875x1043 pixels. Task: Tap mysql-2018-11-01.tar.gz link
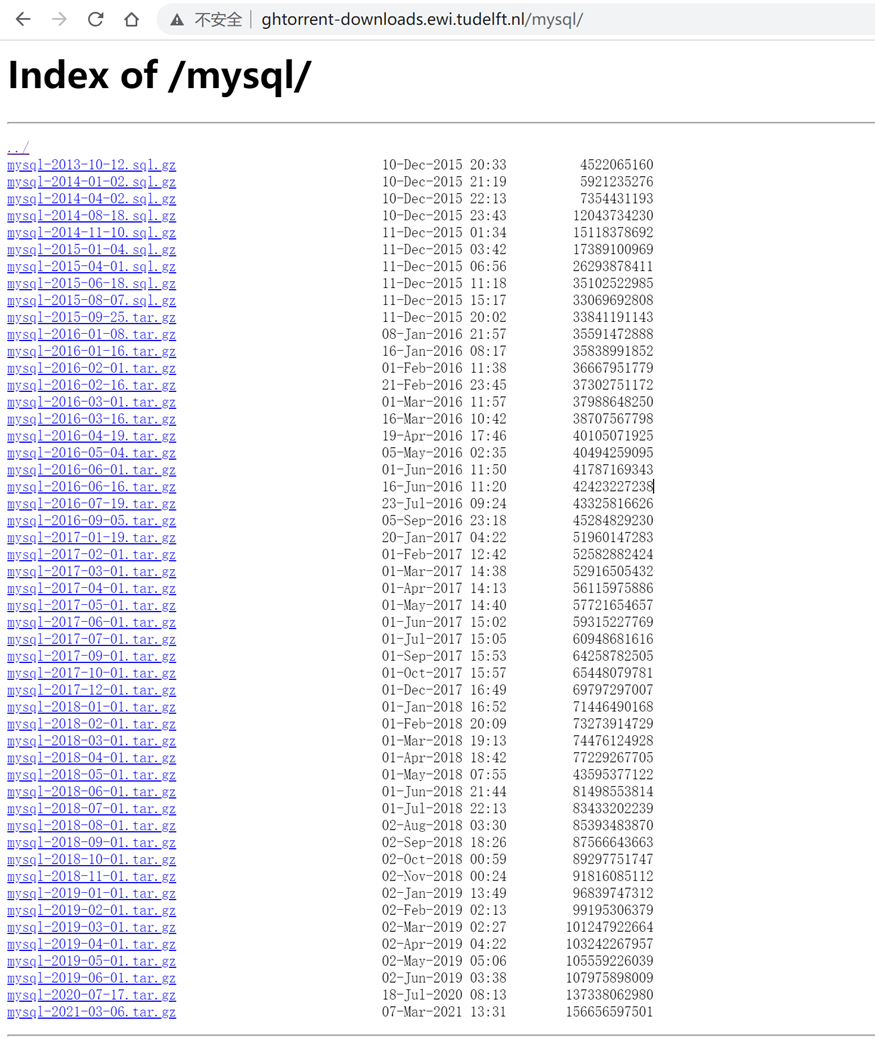coord(91,877)
